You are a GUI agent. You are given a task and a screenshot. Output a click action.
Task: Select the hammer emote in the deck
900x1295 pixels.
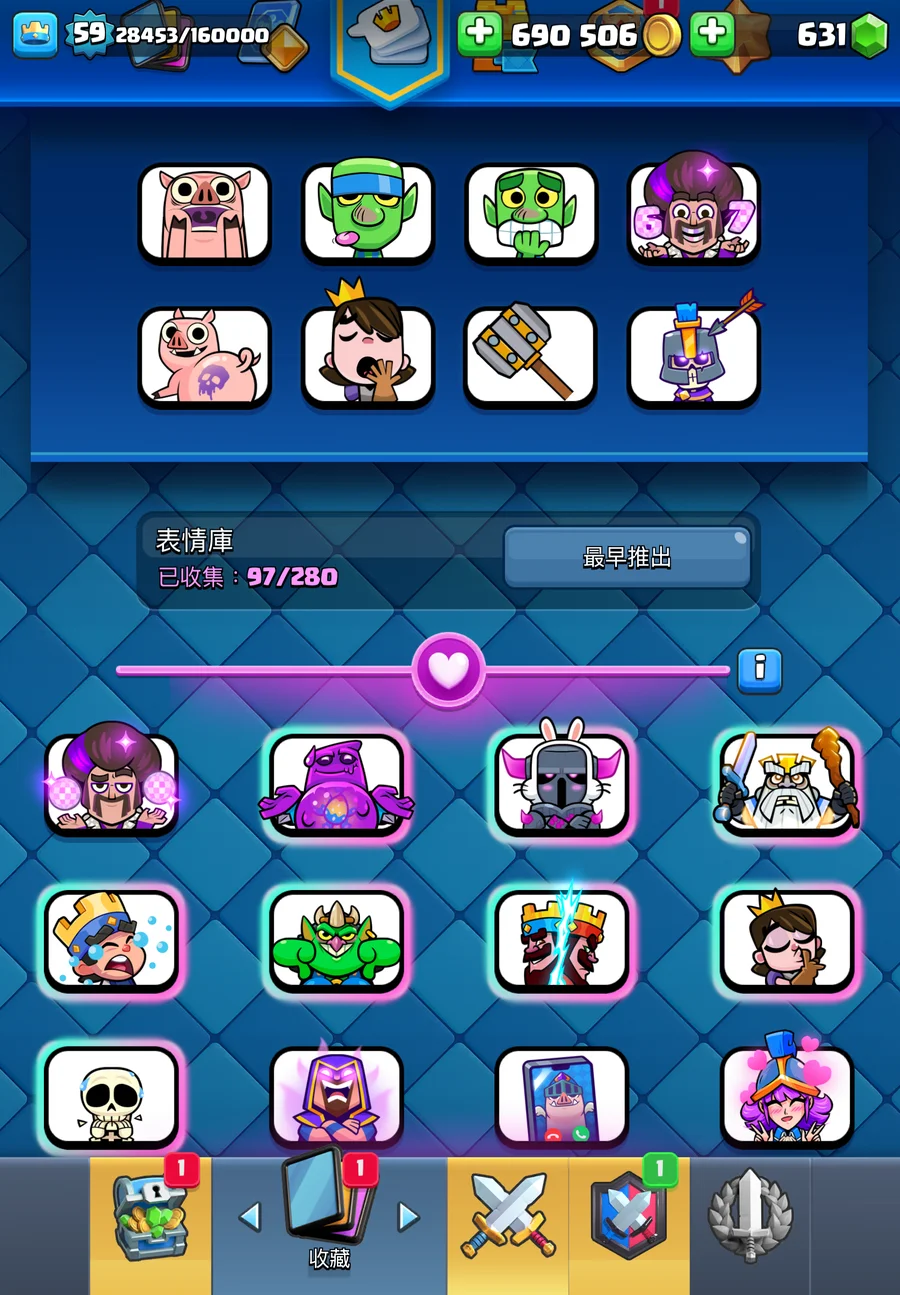click(x=530, y=357)
